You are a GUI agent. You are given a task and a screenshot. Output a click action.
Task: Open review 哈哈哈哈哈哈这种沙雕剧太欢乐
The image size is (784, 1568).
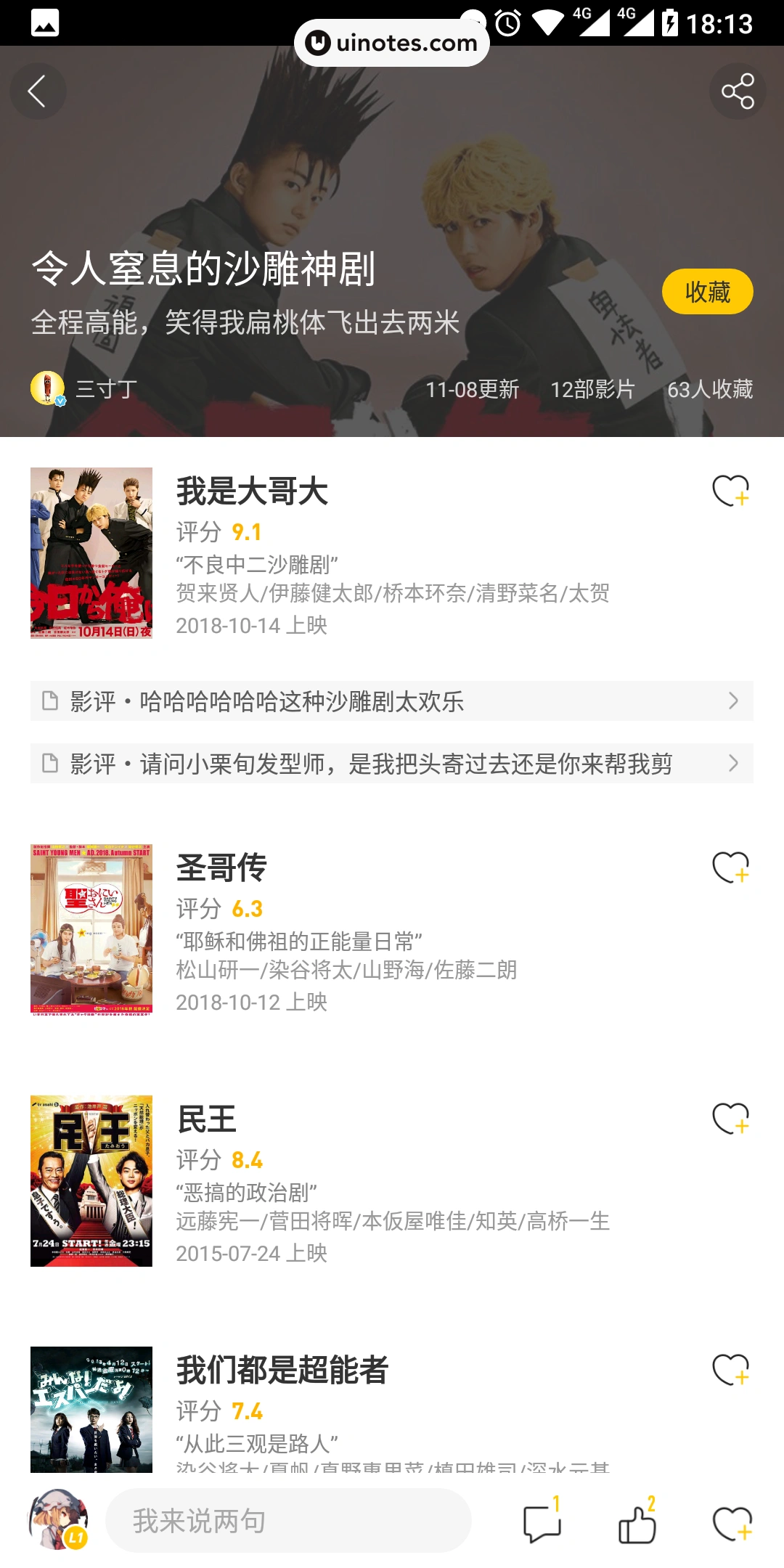point(392,701)
